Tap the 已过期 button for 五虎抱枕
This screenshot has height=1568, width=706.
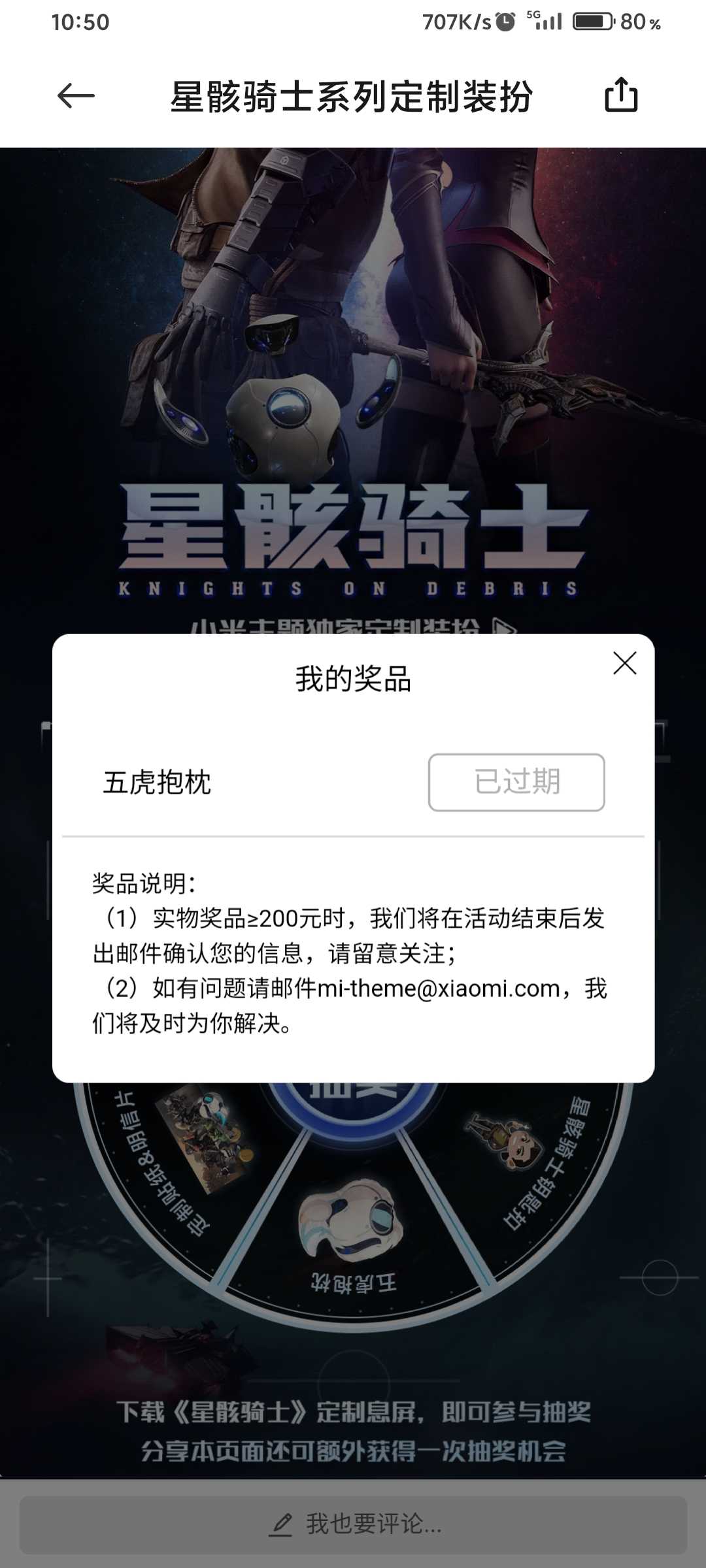tap(516, 782)
